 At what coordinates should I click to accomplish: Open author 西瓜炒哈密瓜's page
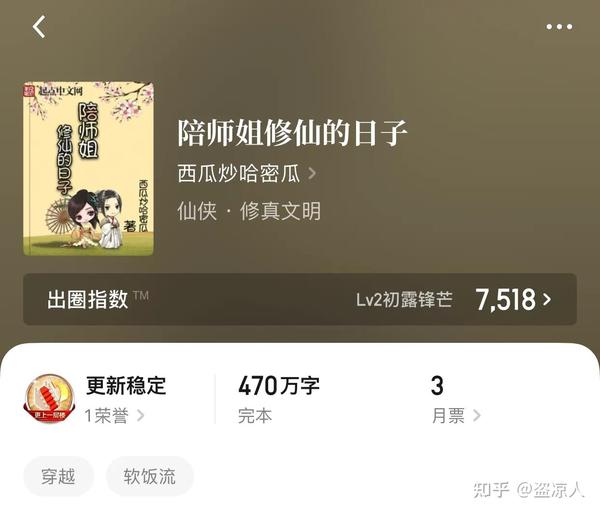[246, 173]
